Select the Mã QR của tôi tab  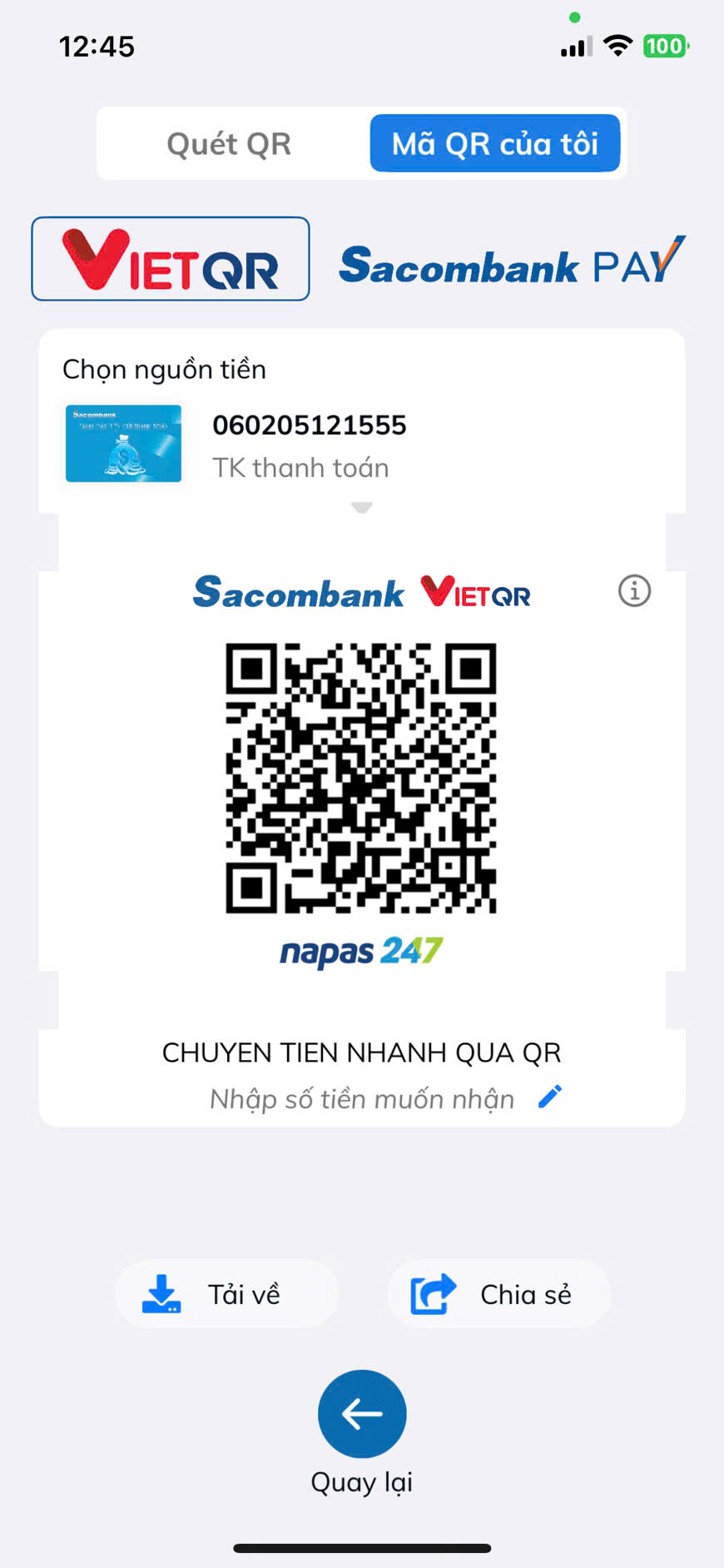(x=495, y=143)
